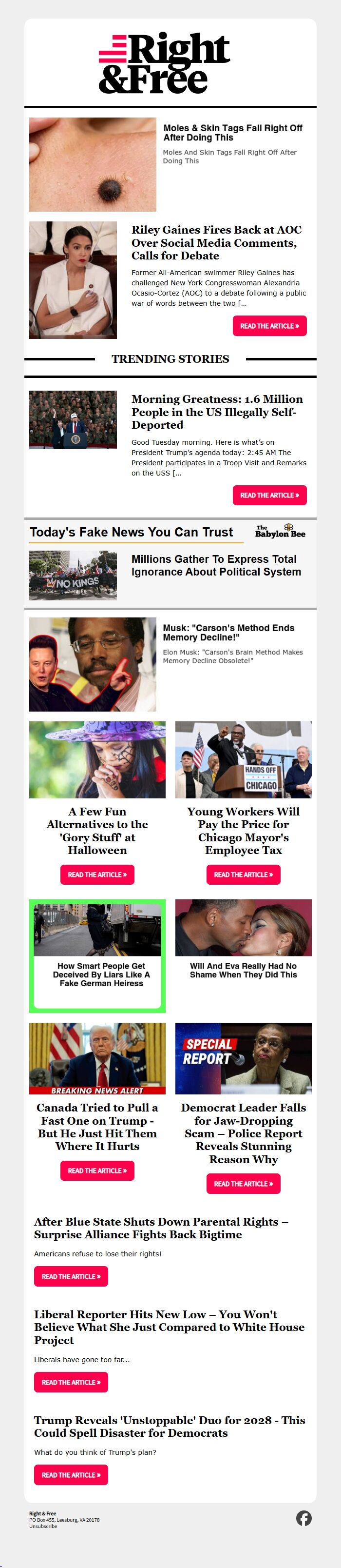This screenshot has width=341, height=1568.
Task: Open Babylon Bee story about Millions Gather
Action: tap(216, 565)
